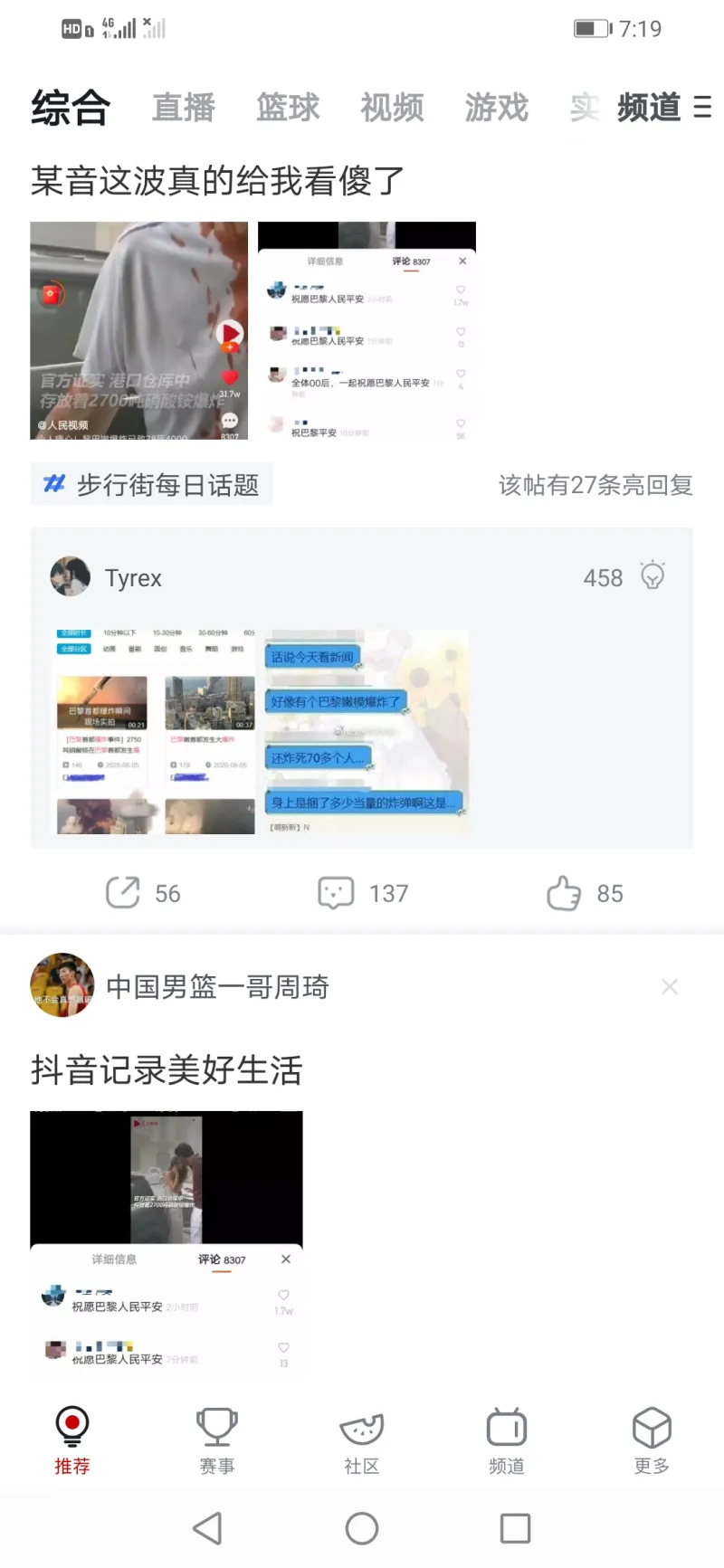The image size is (724, 1568).
Task: Dismiss the 中国男篮一哥周琦 post
Action: coord(670,986)
